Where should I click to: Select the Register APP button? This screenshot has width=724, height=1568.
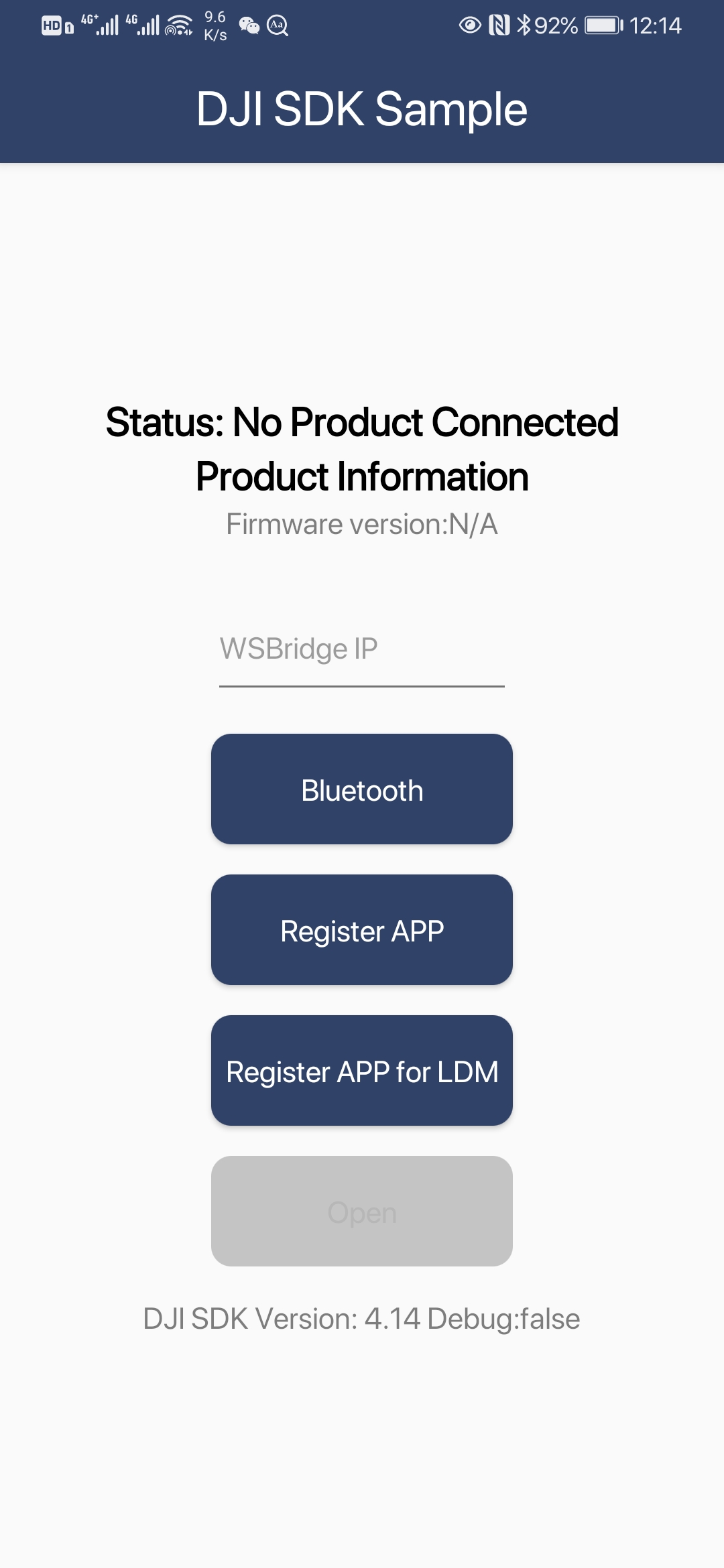coord(361,930)
